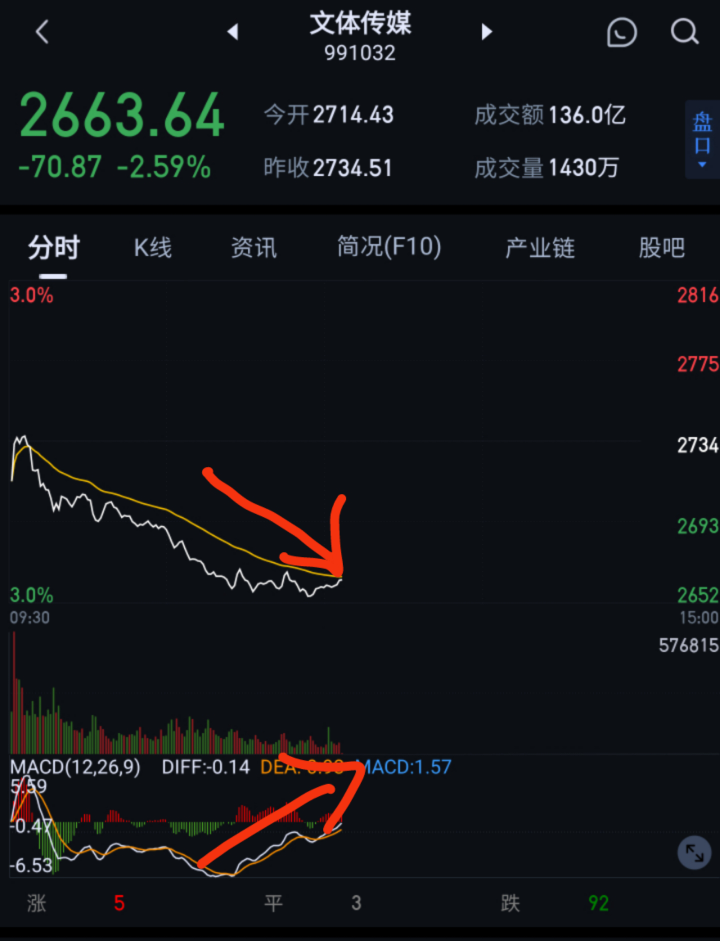Switch to the K线 tab
This screenshot has height=941, width=720.
[x=152, y=248]
